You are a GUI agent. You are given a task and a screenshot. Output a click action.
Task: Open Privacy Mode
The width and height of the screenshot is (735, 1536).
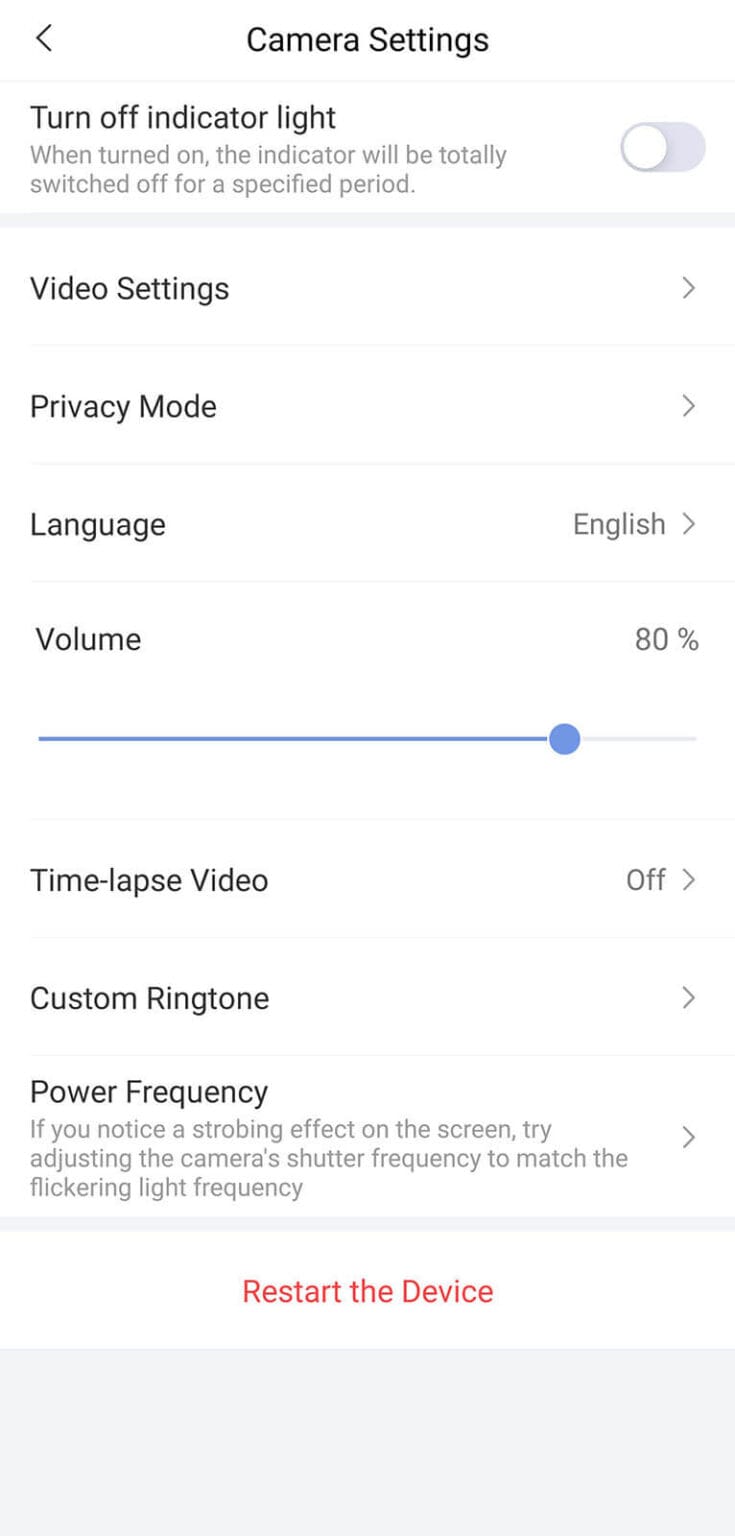(x=367, y=407)
